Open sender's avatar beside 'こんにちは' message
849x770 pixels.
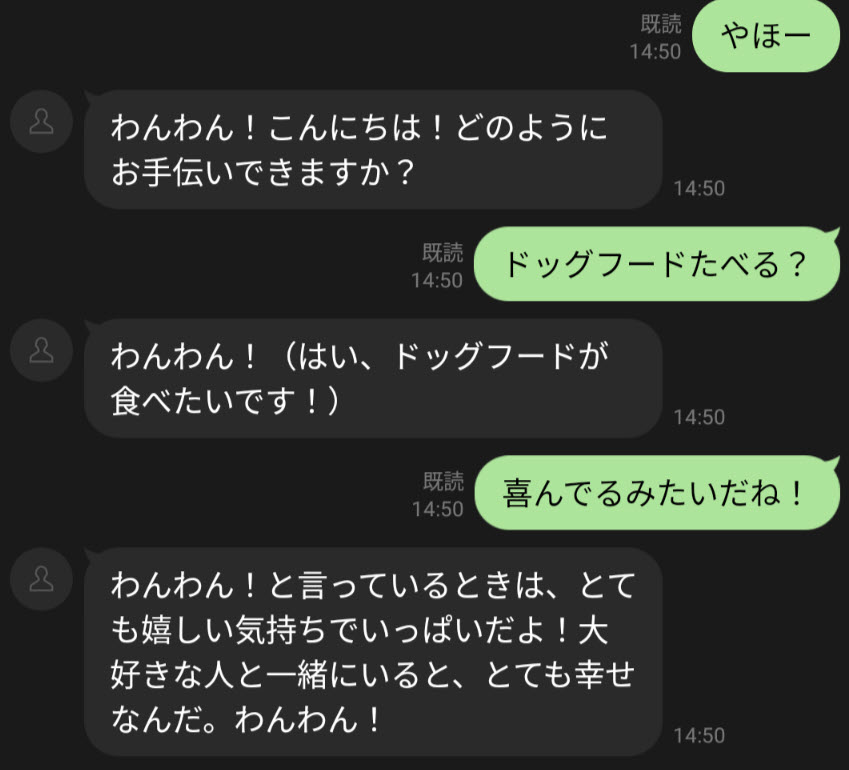coord(41,123)
